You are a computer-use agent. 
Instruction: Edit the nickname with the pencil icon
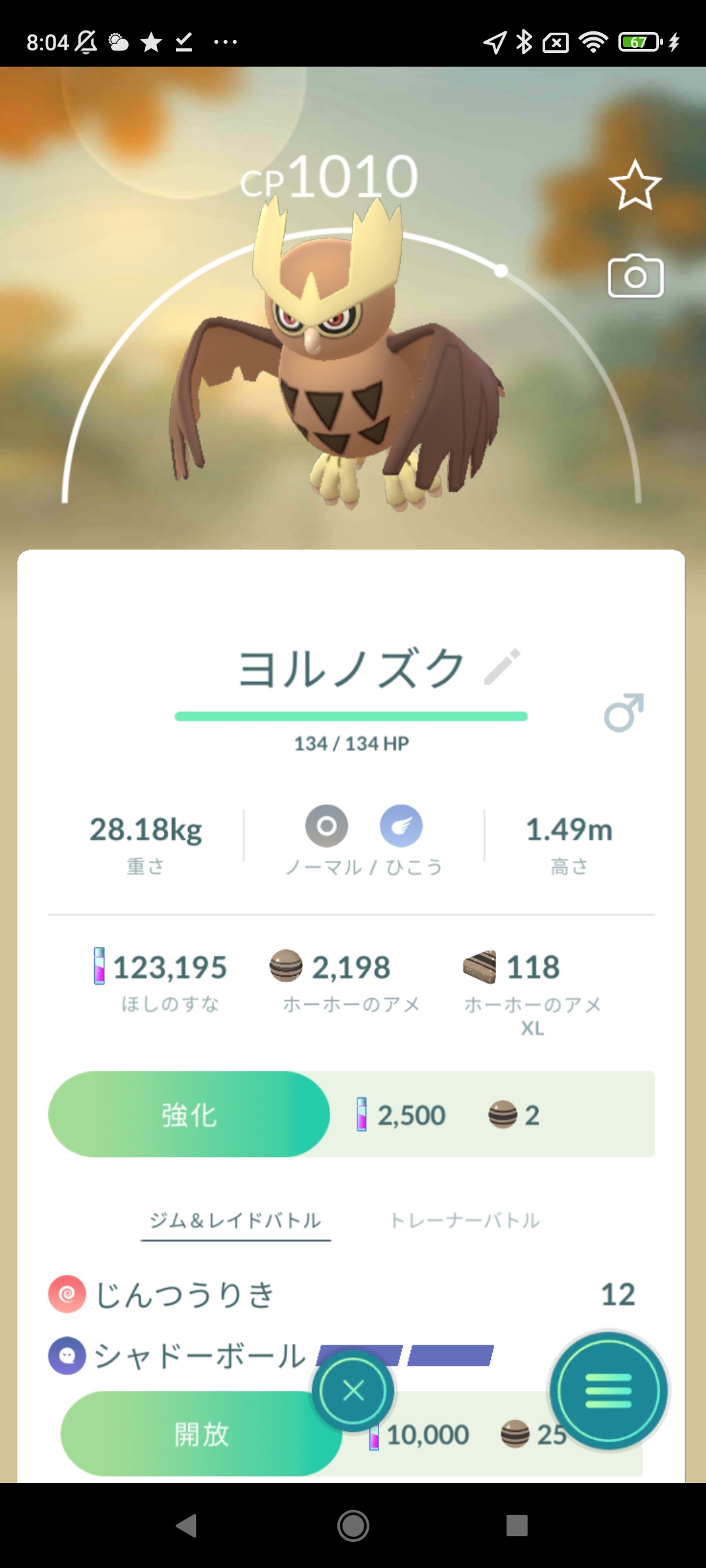coord(502,667)
